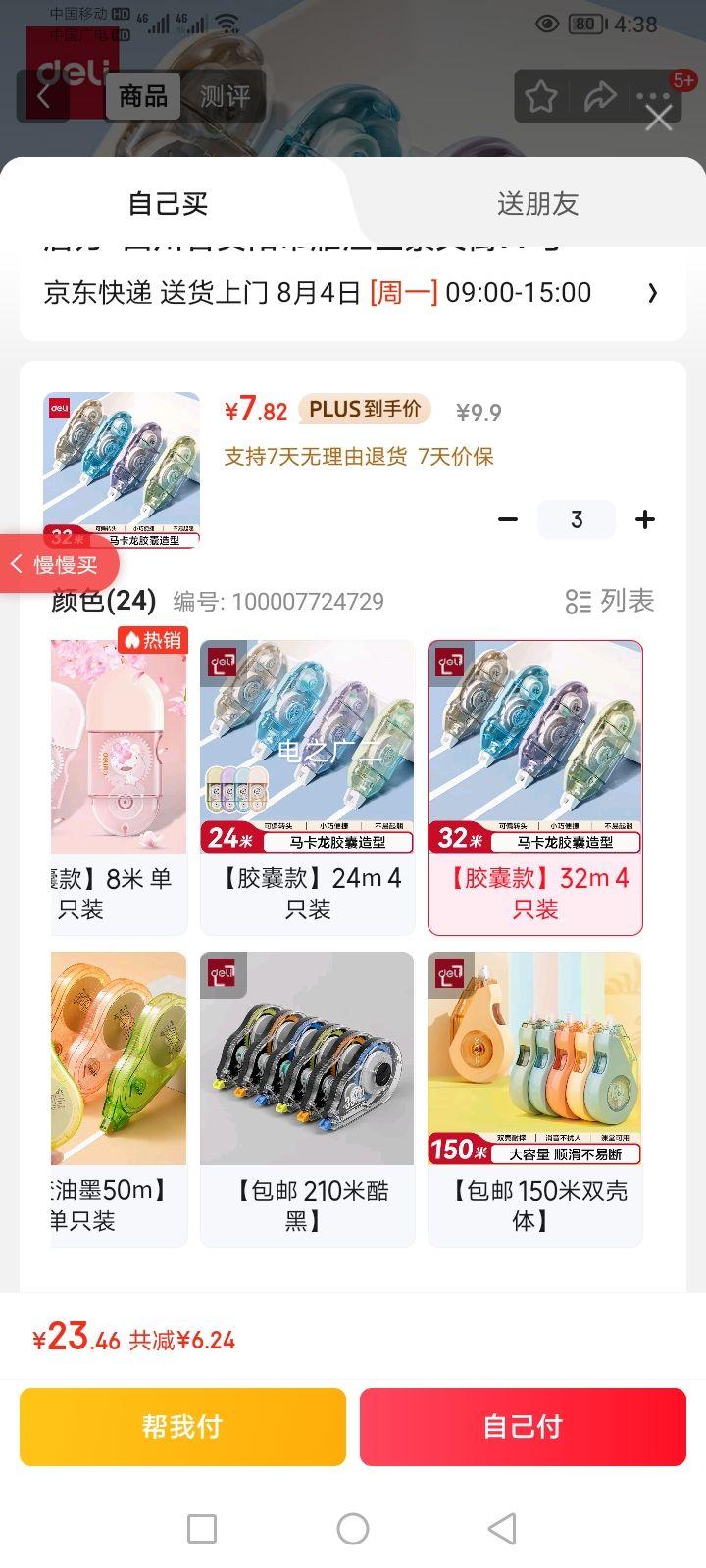Collapse the 慢慢买 panel with its chevron
This screenshot has height=1568, width=706.
(14, 563)
